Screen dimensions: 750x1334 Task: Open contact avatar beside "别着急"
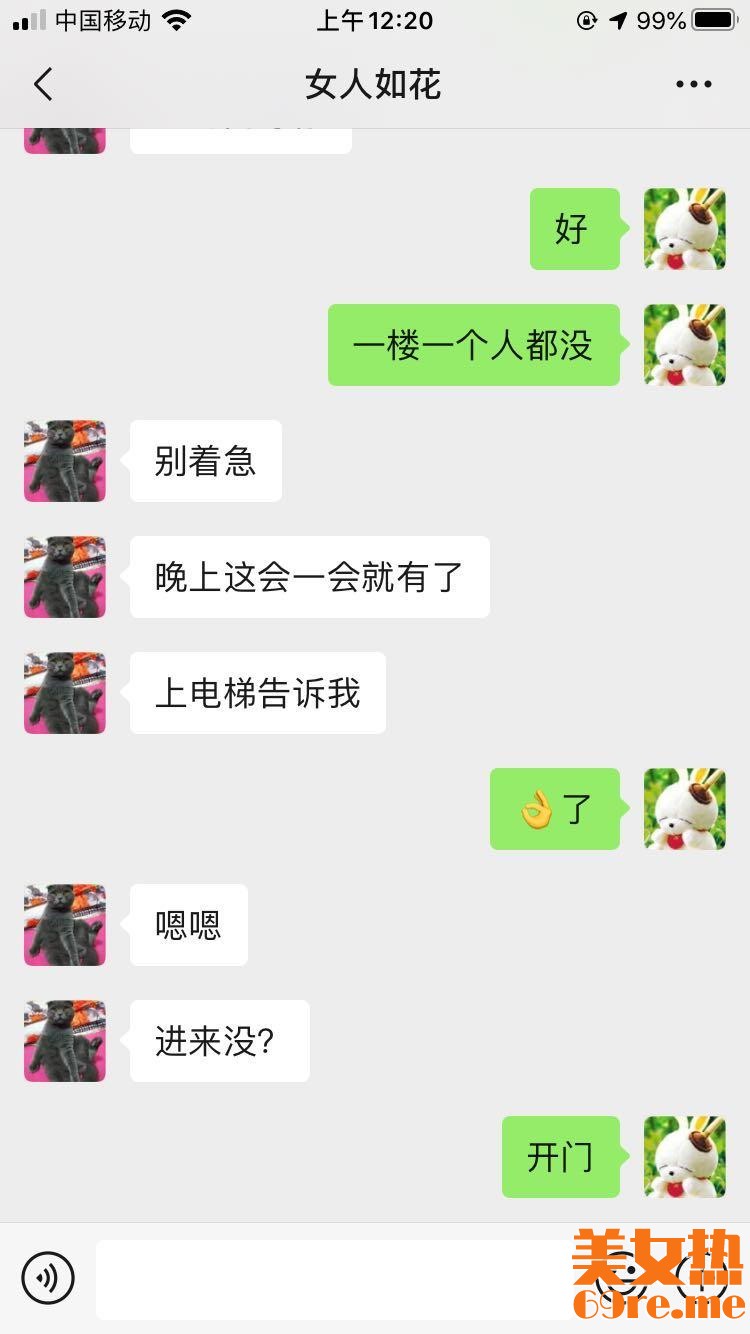tap(65, 461)
